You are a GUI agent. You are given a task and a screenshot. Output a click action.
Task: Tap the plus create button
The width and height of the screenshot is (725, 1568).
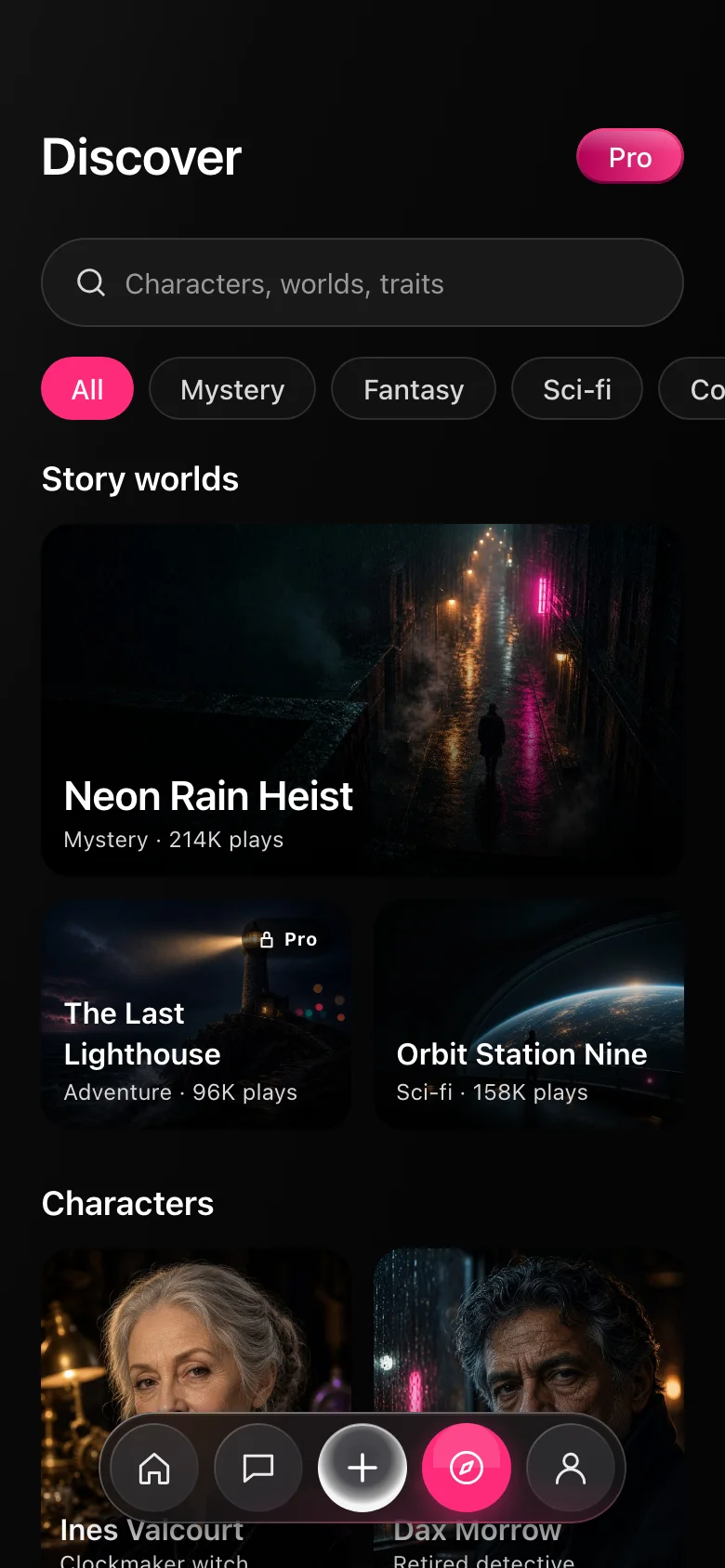[x=362, y=1468]
